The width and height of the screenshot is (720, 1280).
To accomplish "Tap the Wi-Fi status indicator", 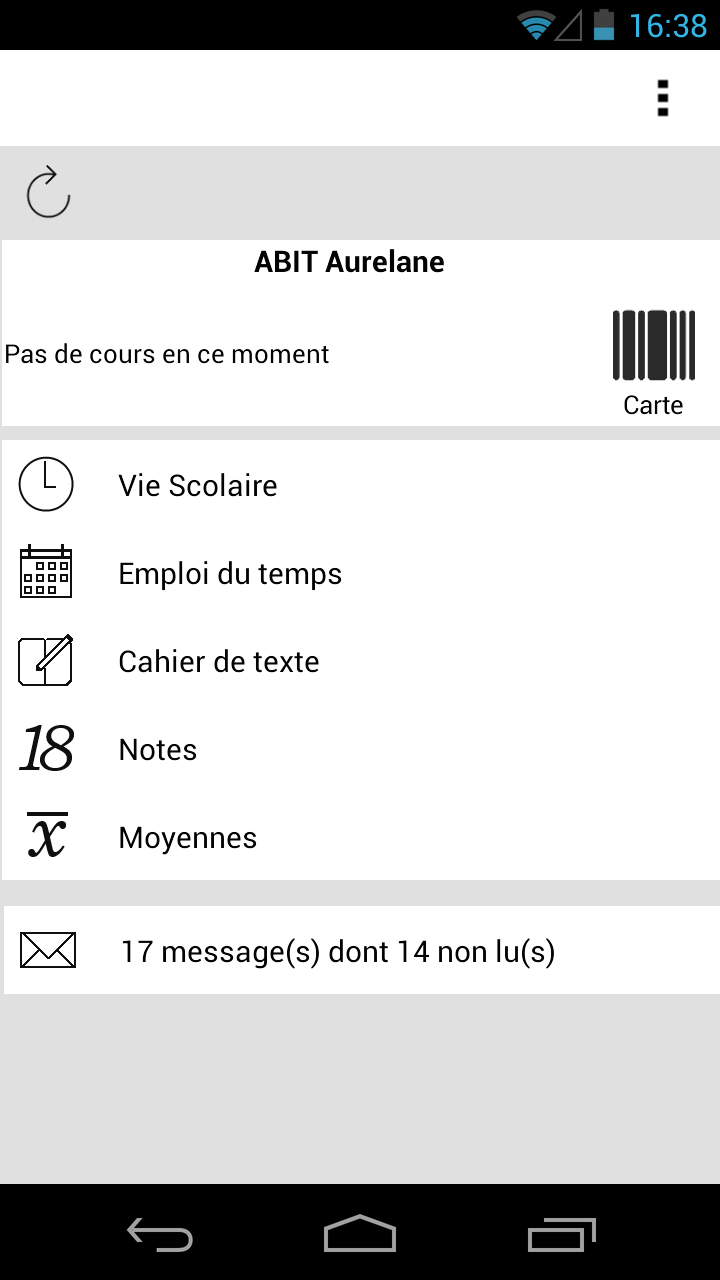I will point(536,25).
